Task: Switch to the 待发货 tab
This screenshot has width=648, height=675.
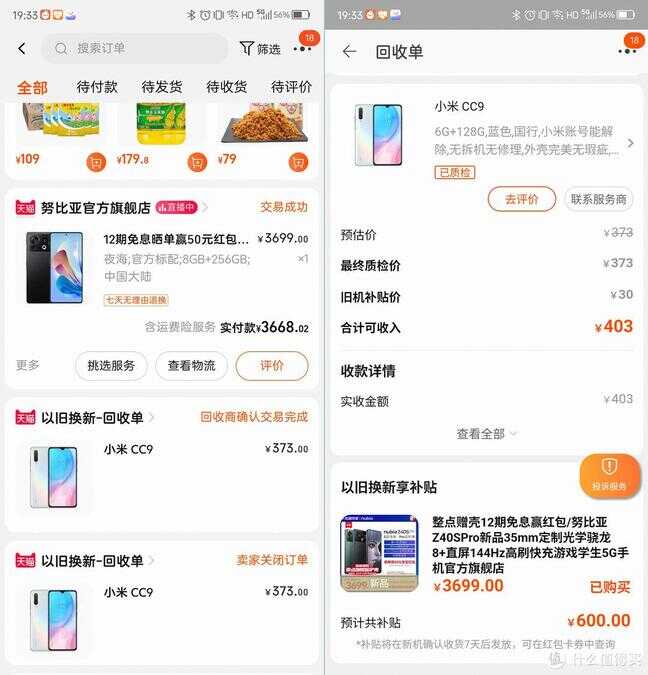Action: point(162,87)
